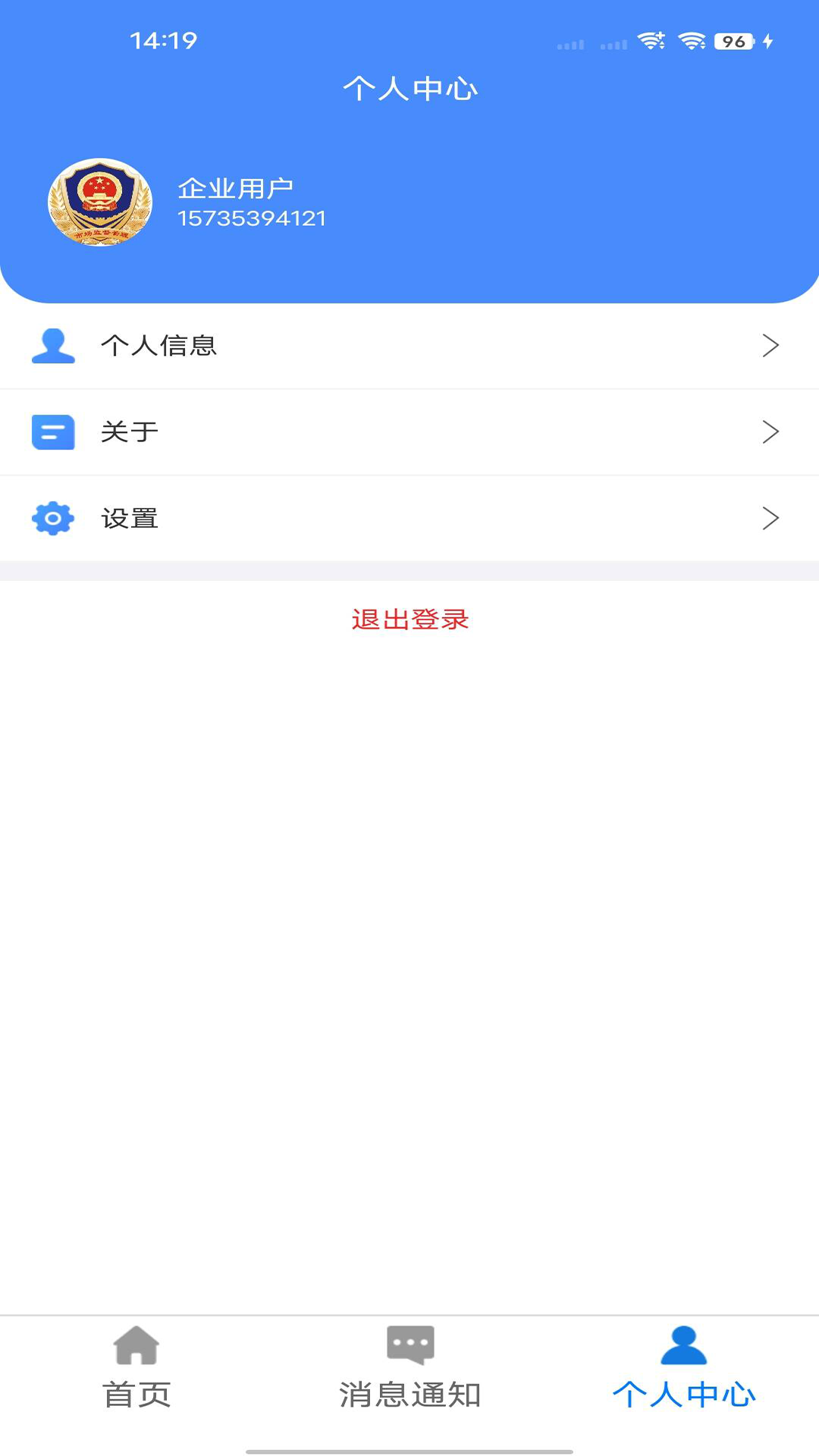The image size is (819, 1456).
Task: Tap the 退出登录 button to log out
Action: point(409,620)
